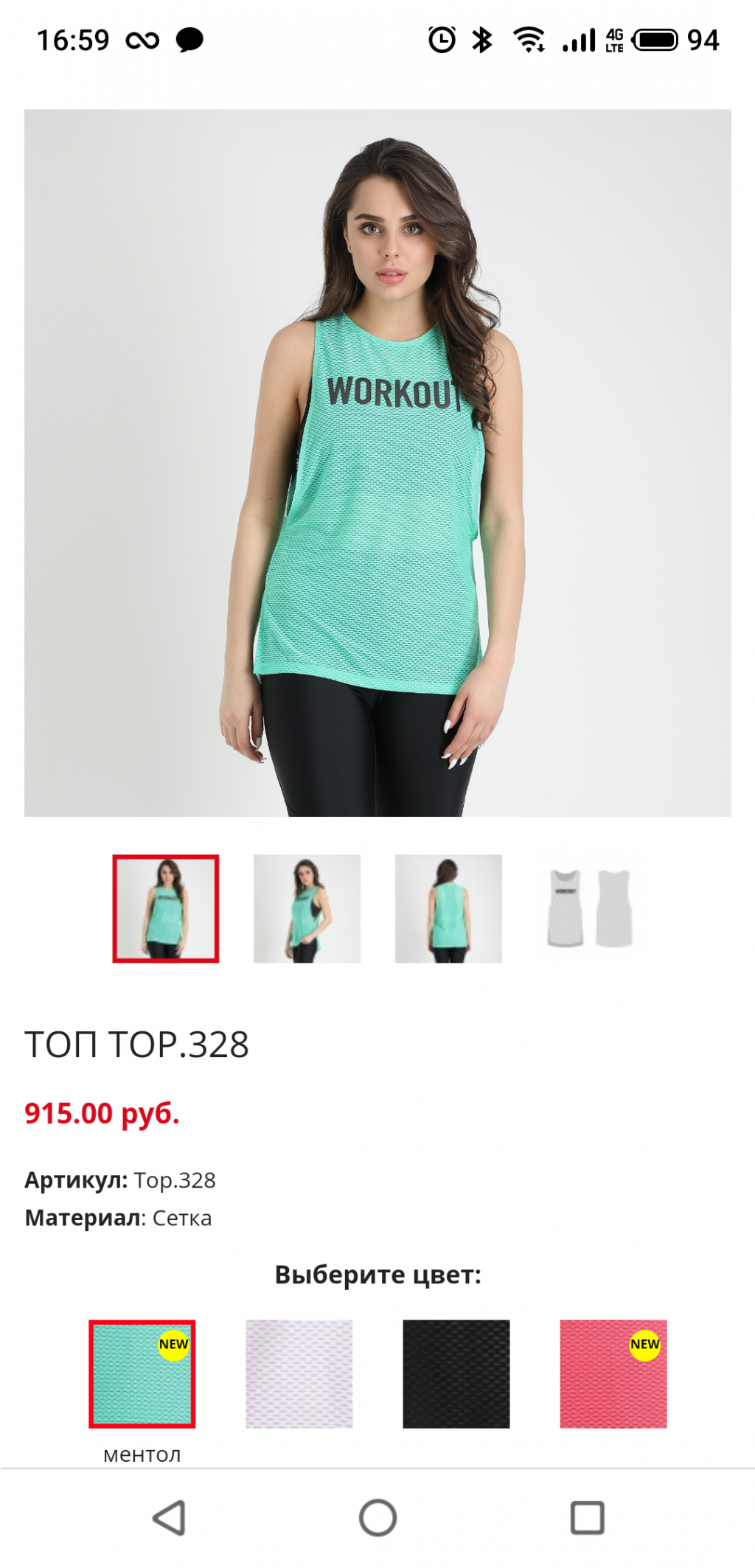Open the grey flat-lay thumbnail
The height and width of the screenshot is (1568, 755).
point(590,908)
